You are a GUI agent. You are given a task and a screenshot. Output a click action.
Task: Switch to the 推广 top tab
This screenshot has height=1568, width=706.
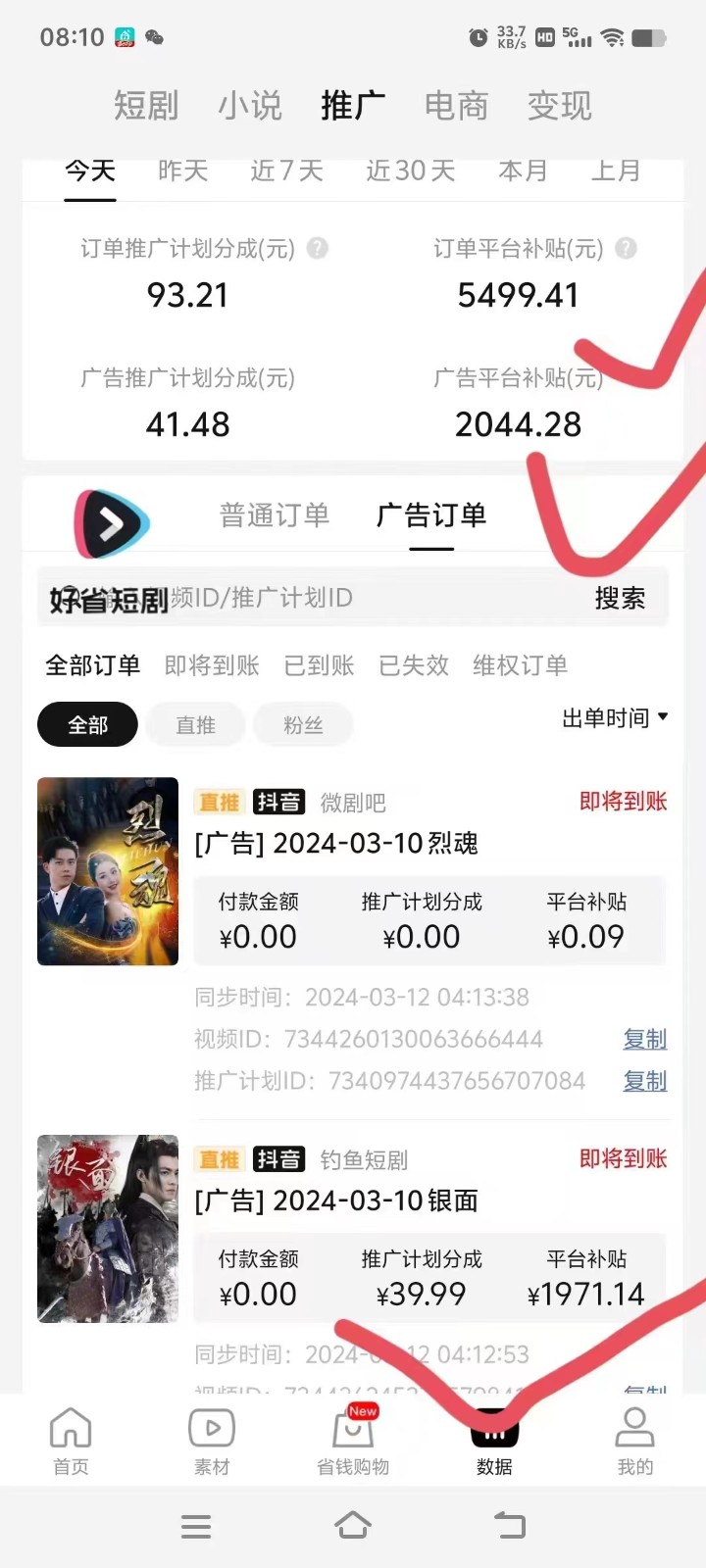coord(352,106)
